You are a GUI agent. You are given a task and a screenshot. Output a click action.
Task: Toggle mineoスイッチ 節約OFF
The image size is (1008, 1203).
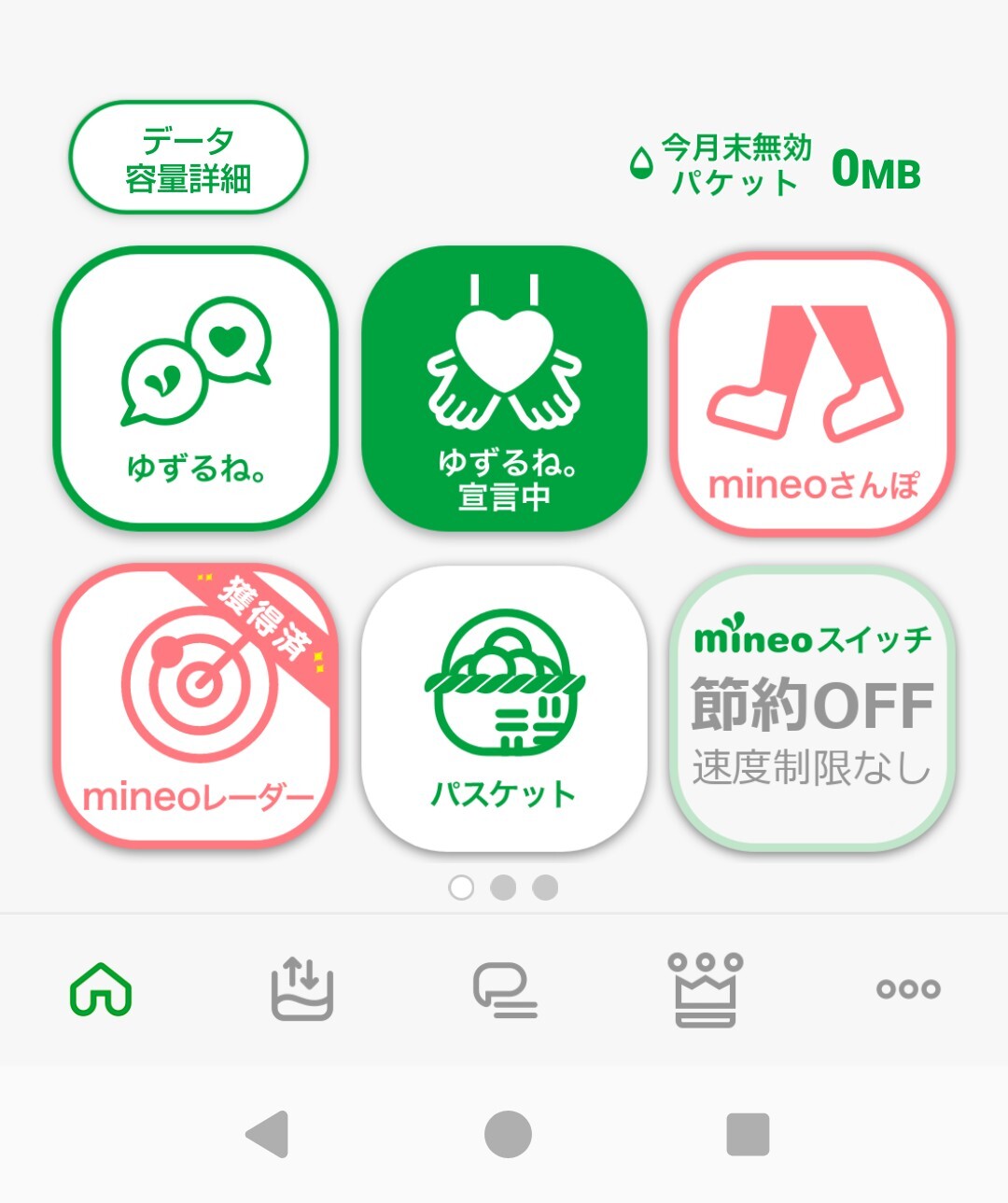(812, 707)
